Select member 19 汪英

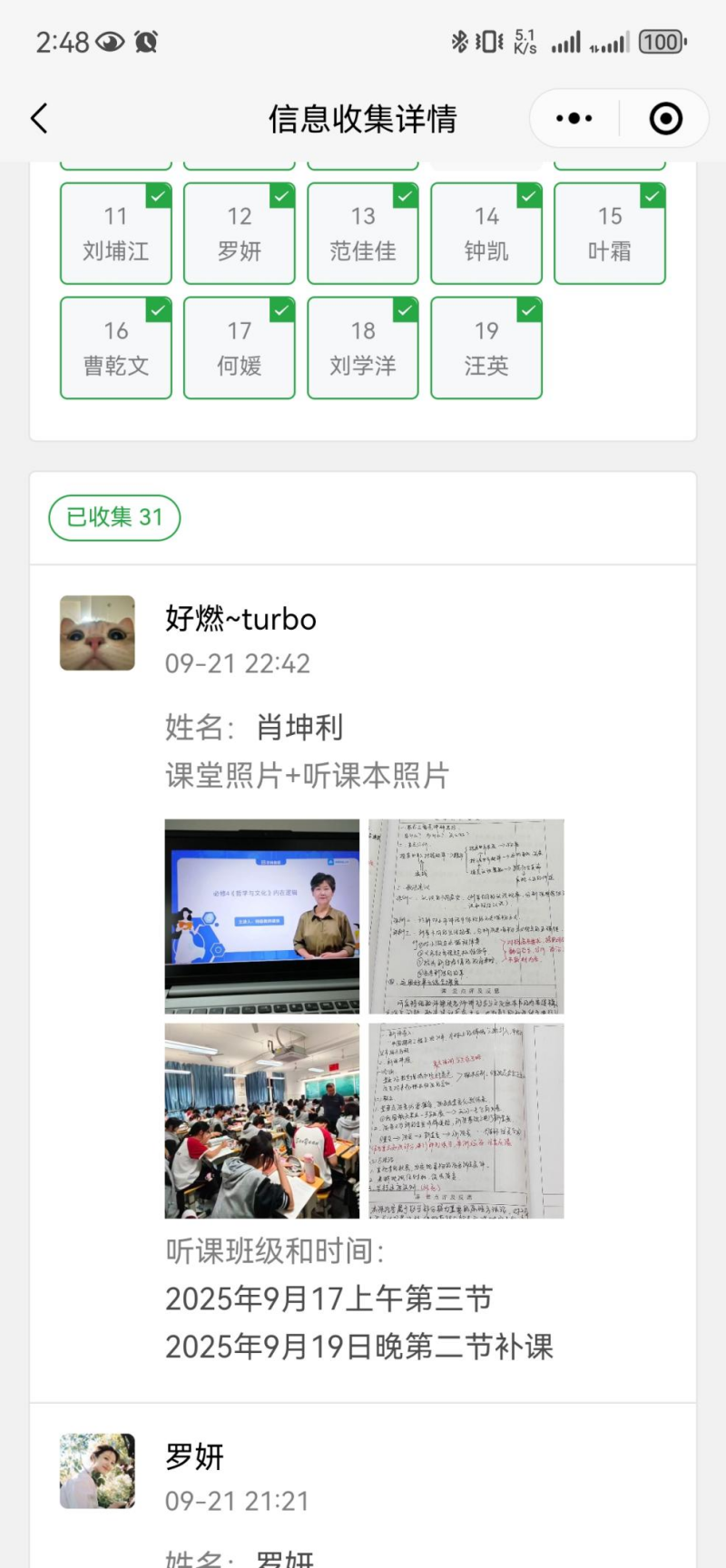[x=486, y=348]
